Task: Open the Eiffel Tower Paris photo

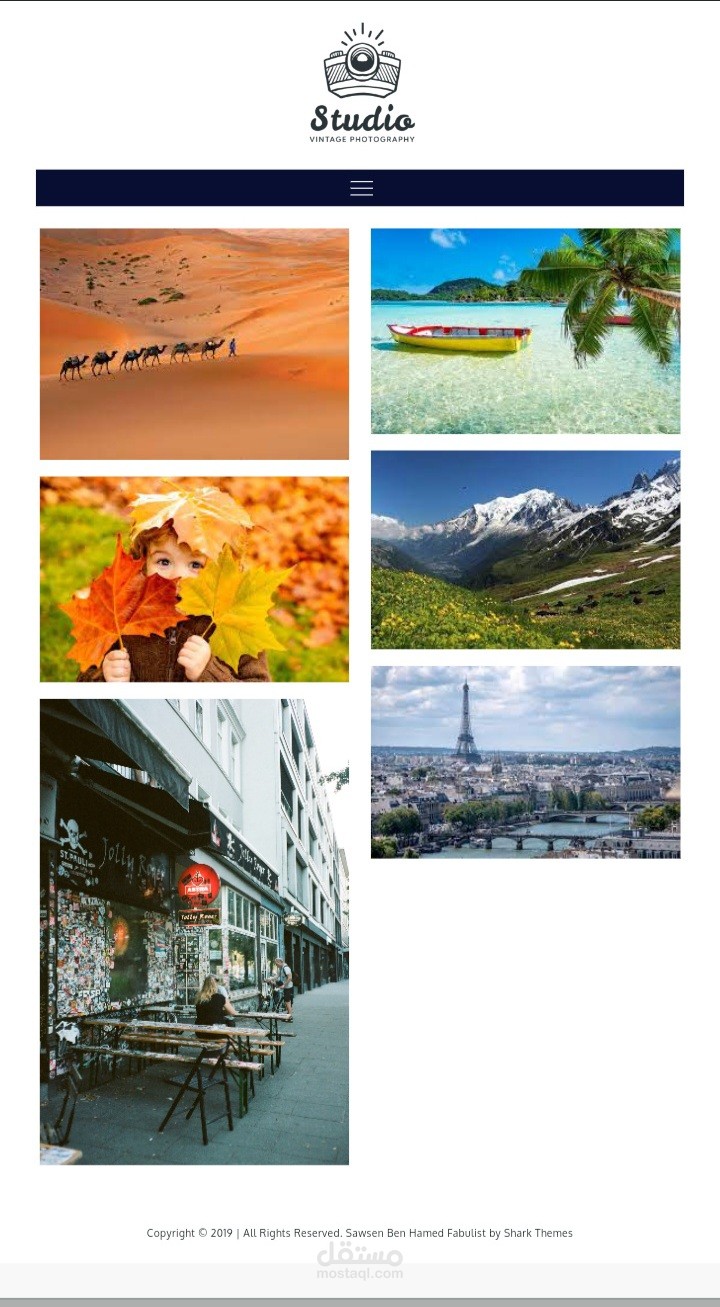Action: 525,762
